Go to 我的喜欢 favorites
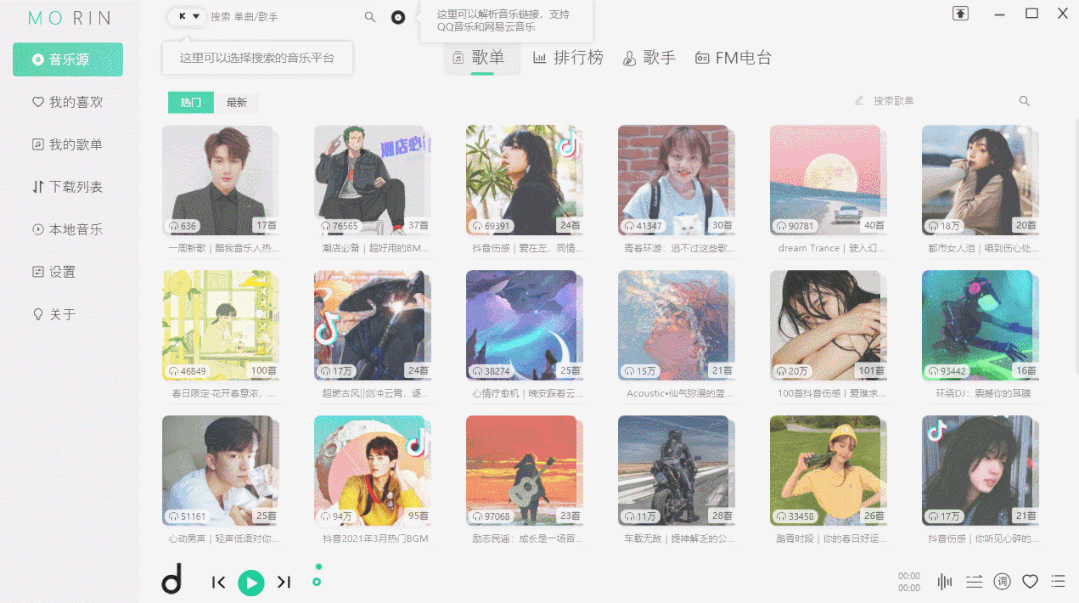The height and width of the screenshot is (603, 1079). 68,102
